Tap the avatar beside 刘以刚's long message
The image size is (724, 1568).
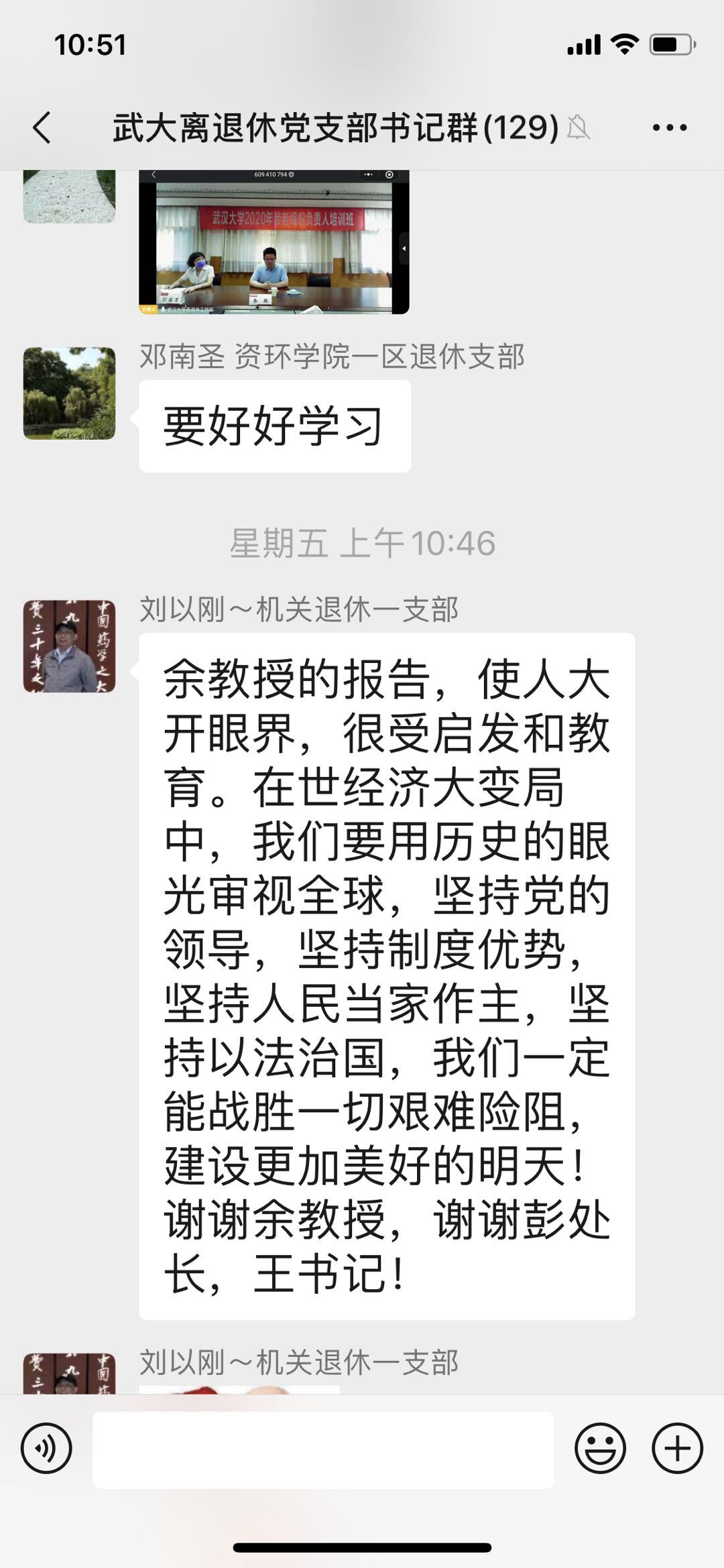[69, 646]
